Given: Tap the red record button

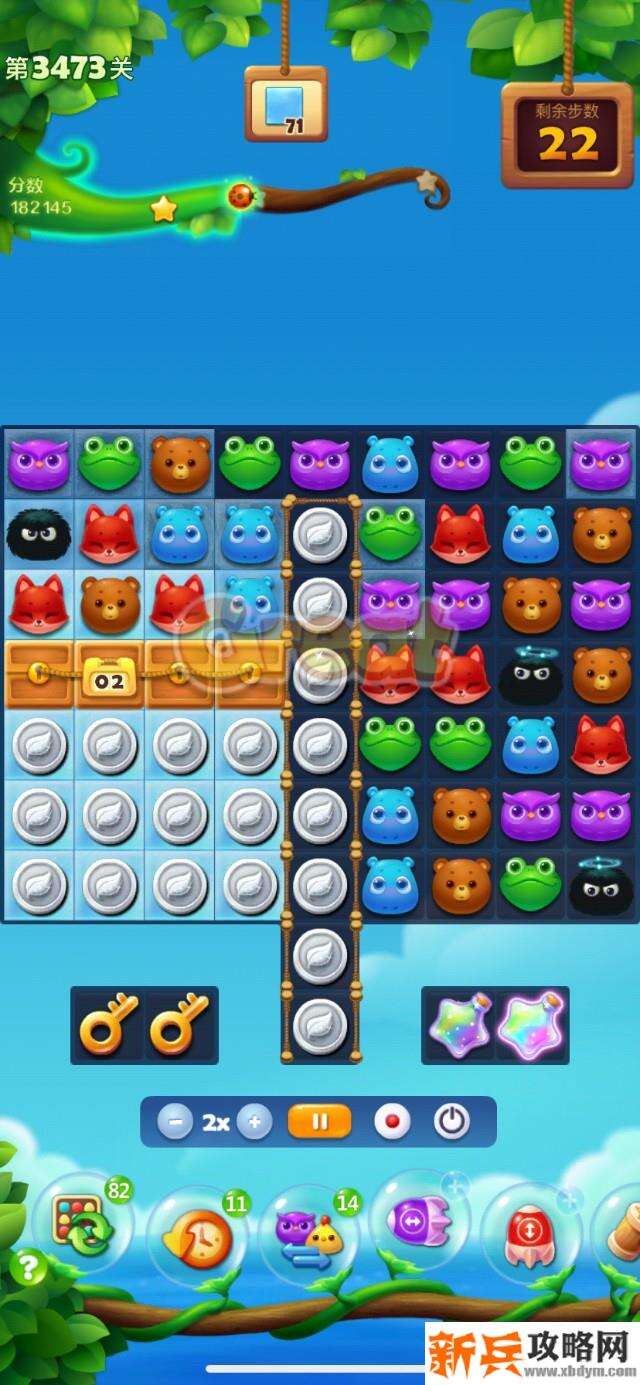Looking at the screenshot, I should 392,1122.
